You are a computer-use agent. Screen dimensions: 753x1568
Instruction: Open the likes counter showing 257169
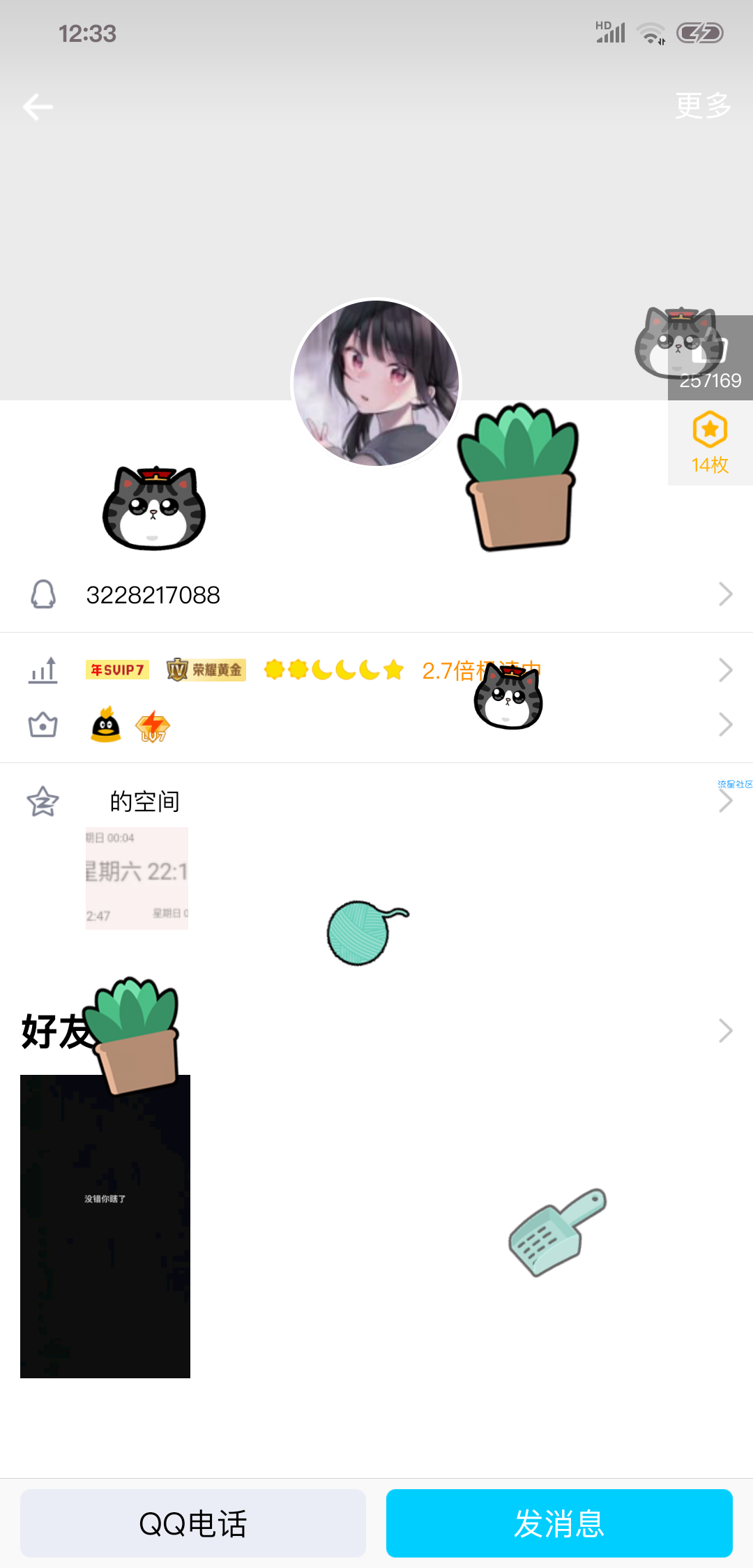click(710, 359)
